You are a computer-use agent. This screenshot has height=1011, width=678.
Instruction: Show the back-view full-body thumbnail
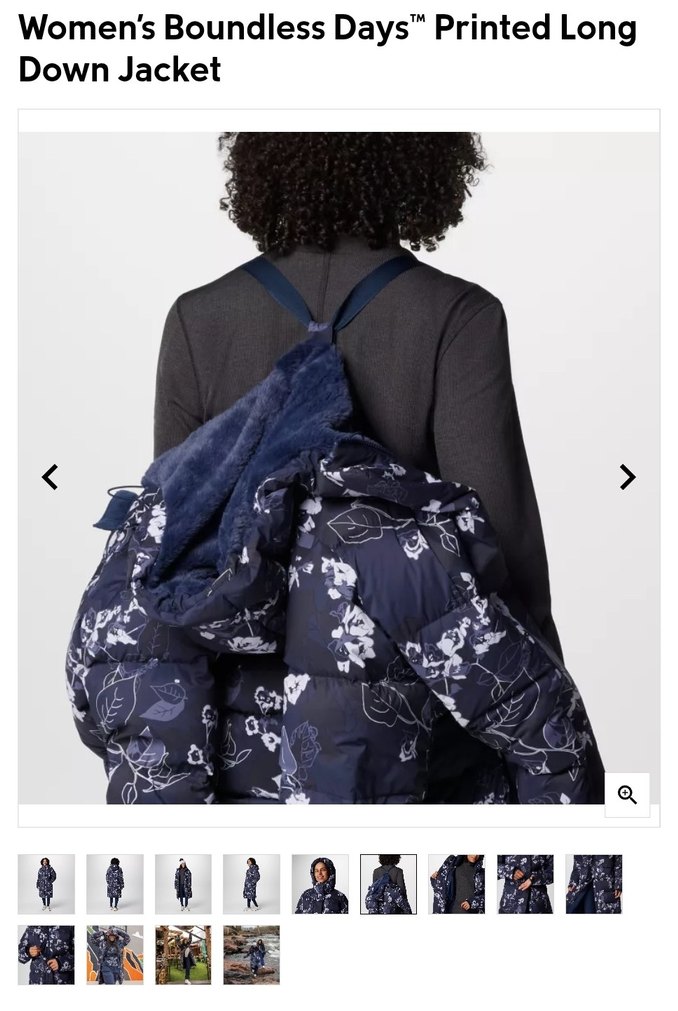click(114, 884)
